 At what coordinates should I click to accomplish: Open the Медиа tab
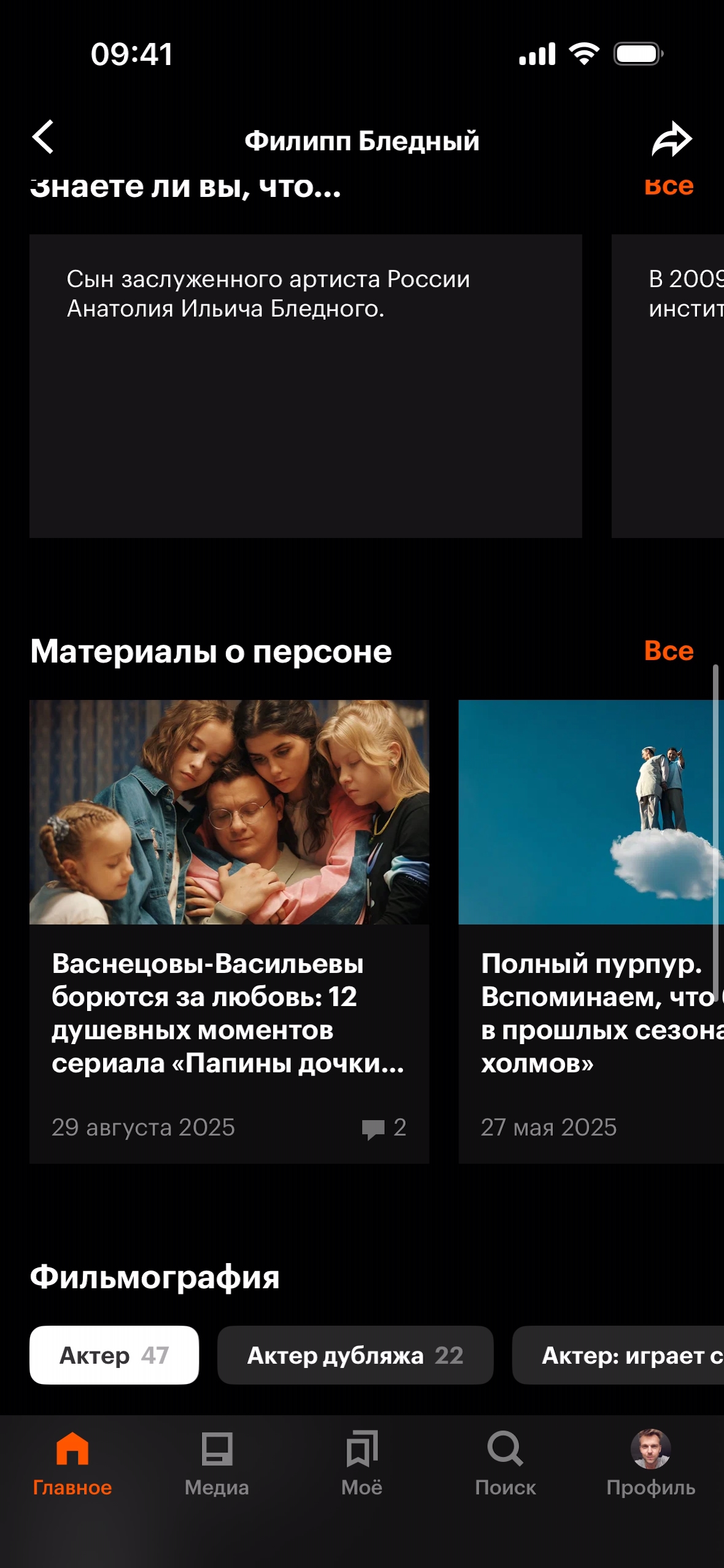217,1464
